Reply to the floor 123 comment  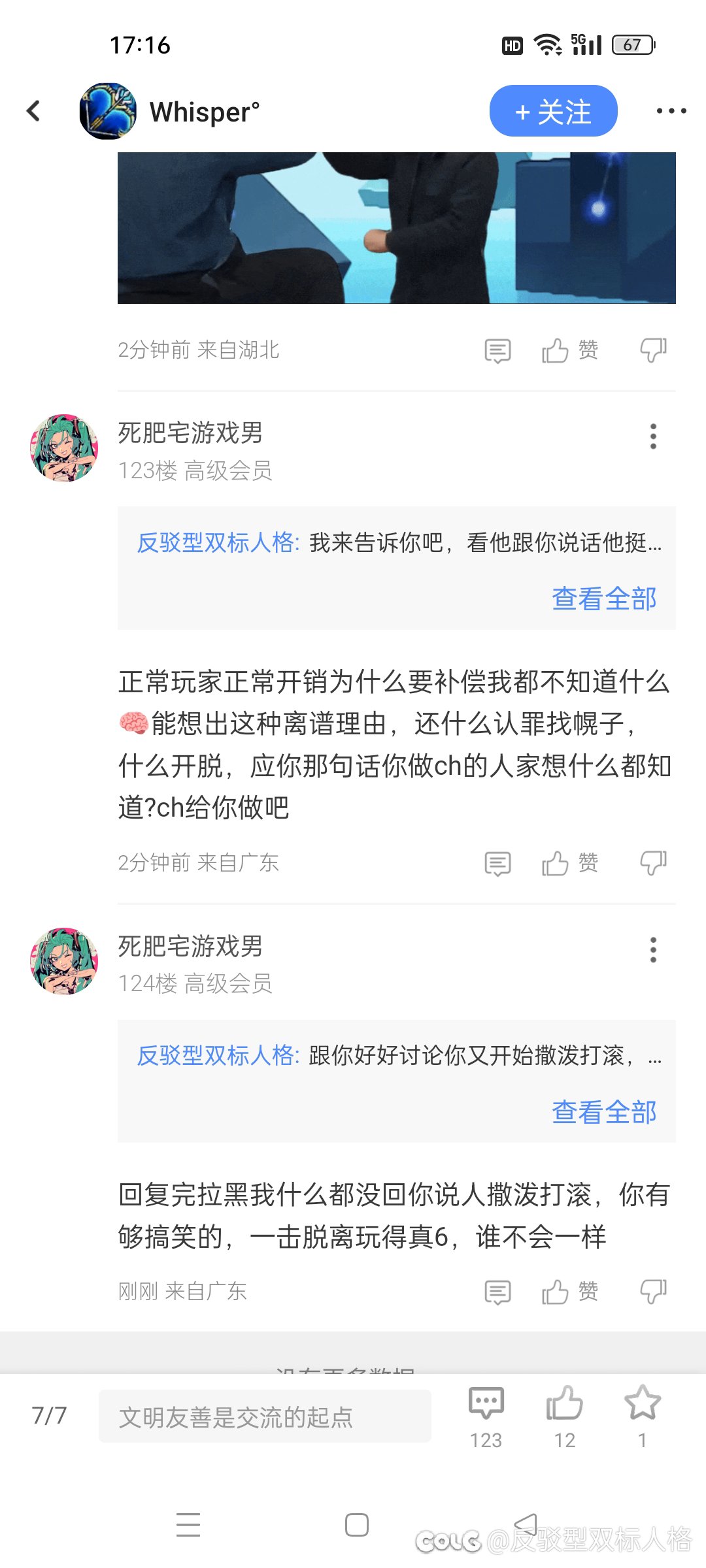[x=497, y=864]
